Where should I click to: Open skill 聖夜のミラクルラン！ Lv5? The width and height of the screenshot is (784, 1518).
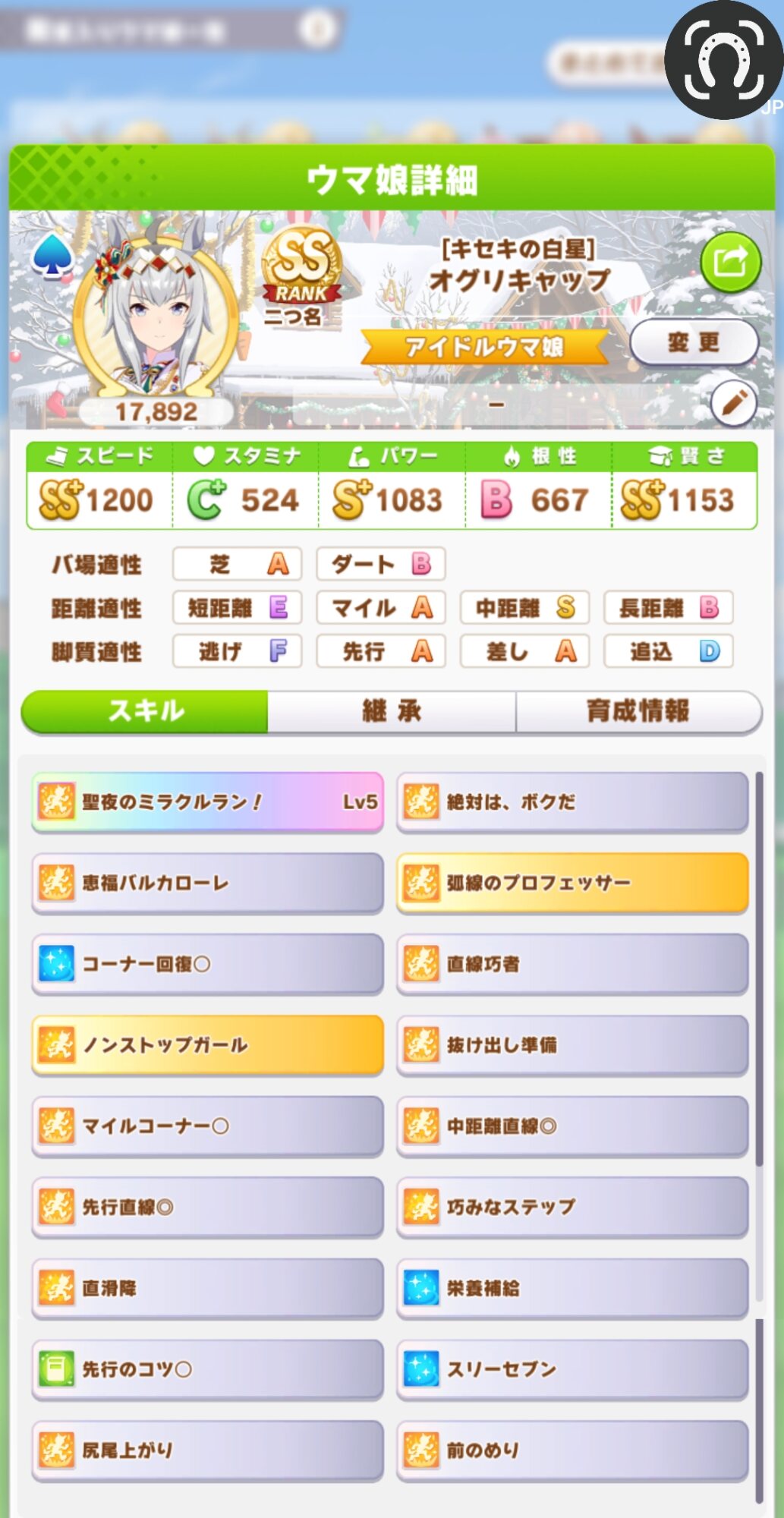coord(207,802)
